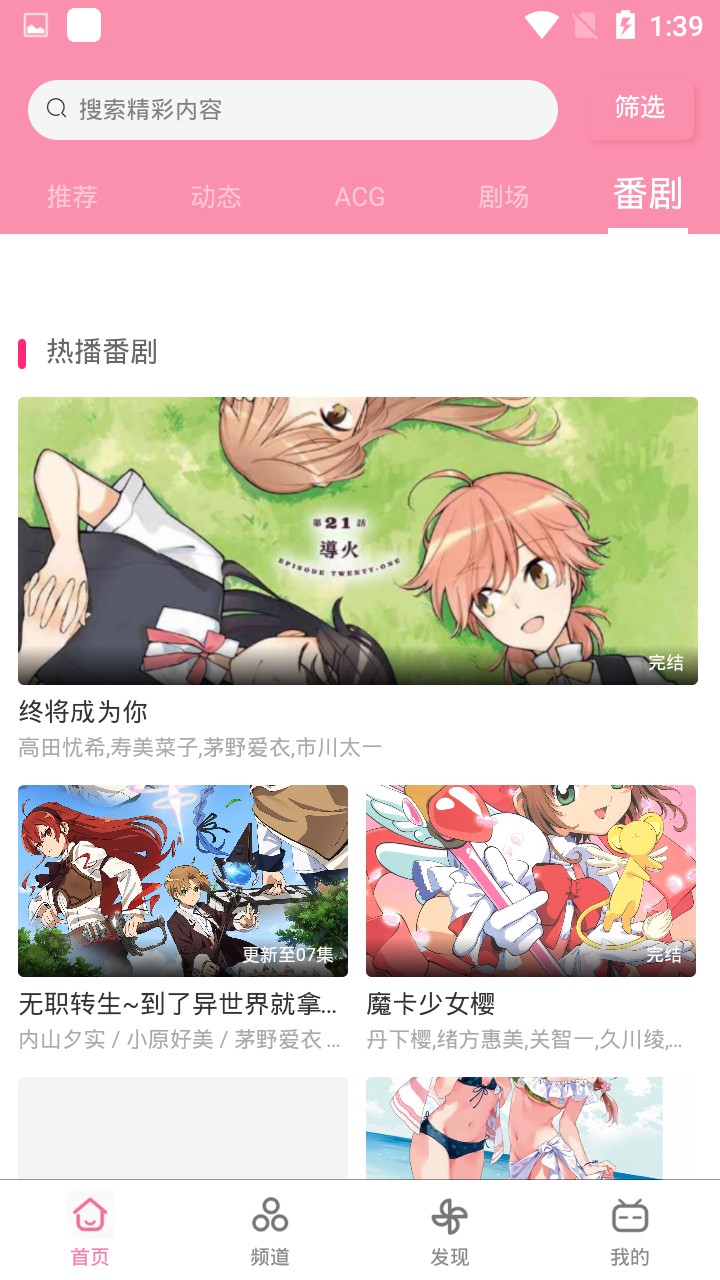
Task: Open the 终将成为你 banner thumbnail
Action: click(x=358, y=540)
